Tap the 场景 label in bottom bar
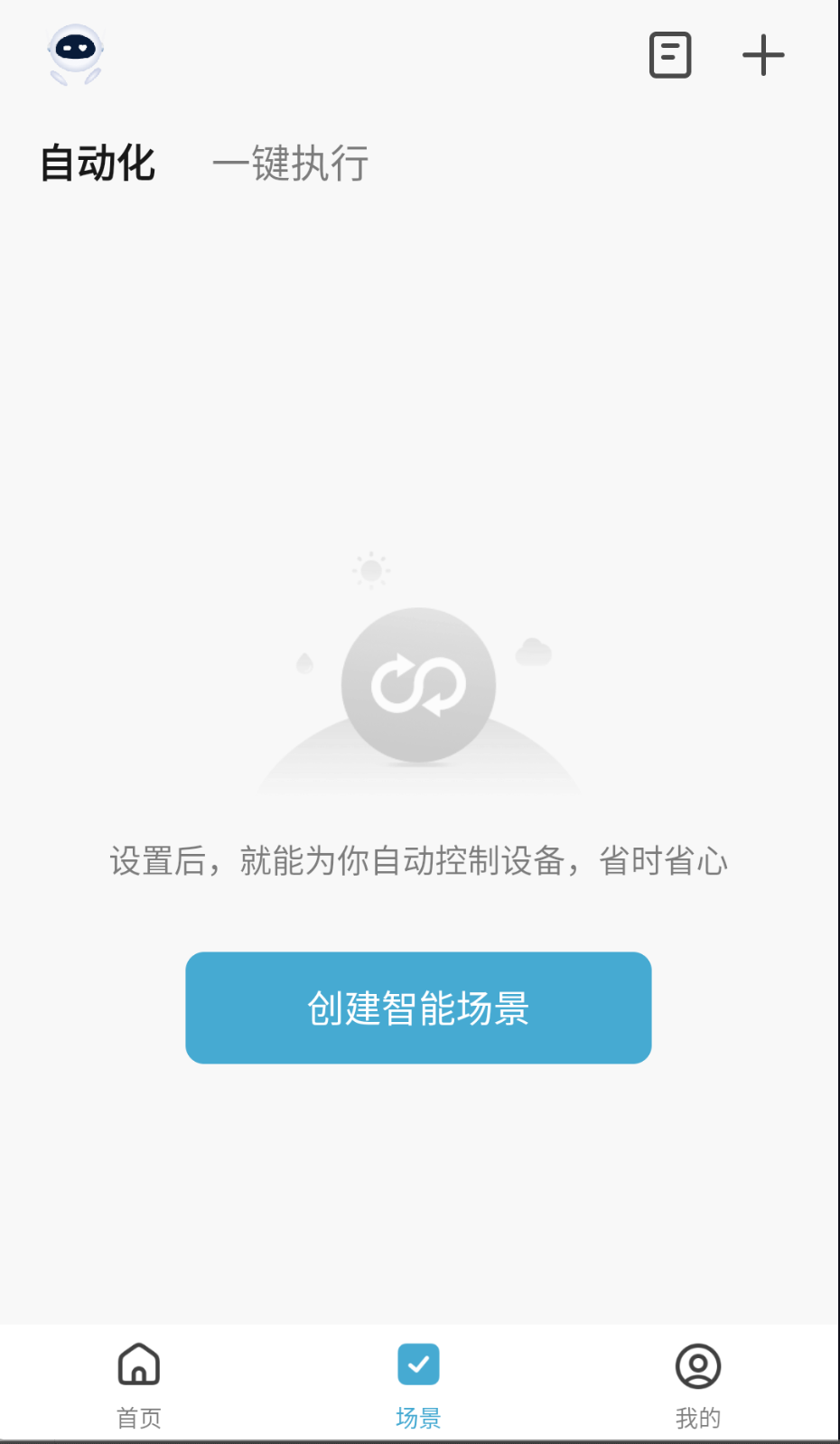 coord(417,1416)
